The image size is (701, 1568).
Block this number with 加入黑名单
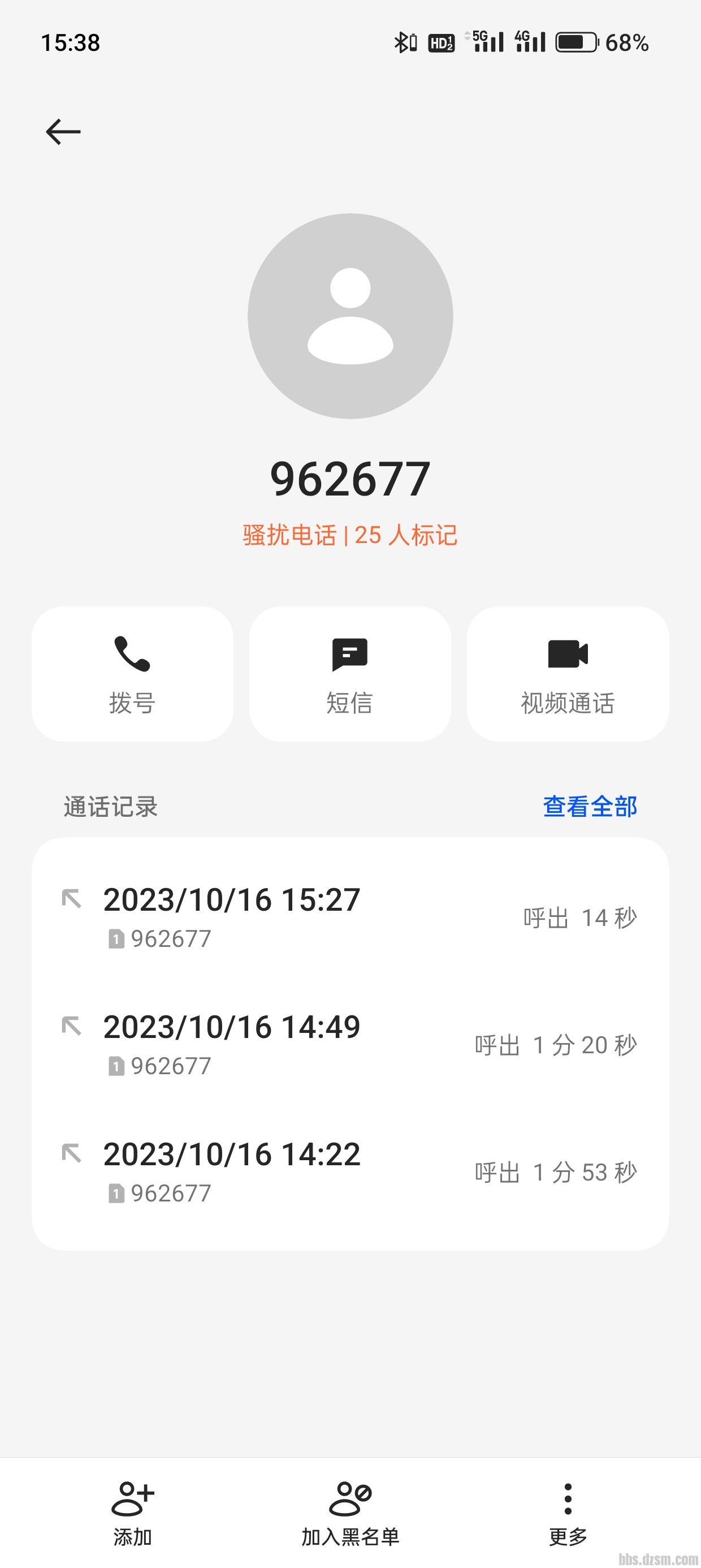pos(350,1513)
